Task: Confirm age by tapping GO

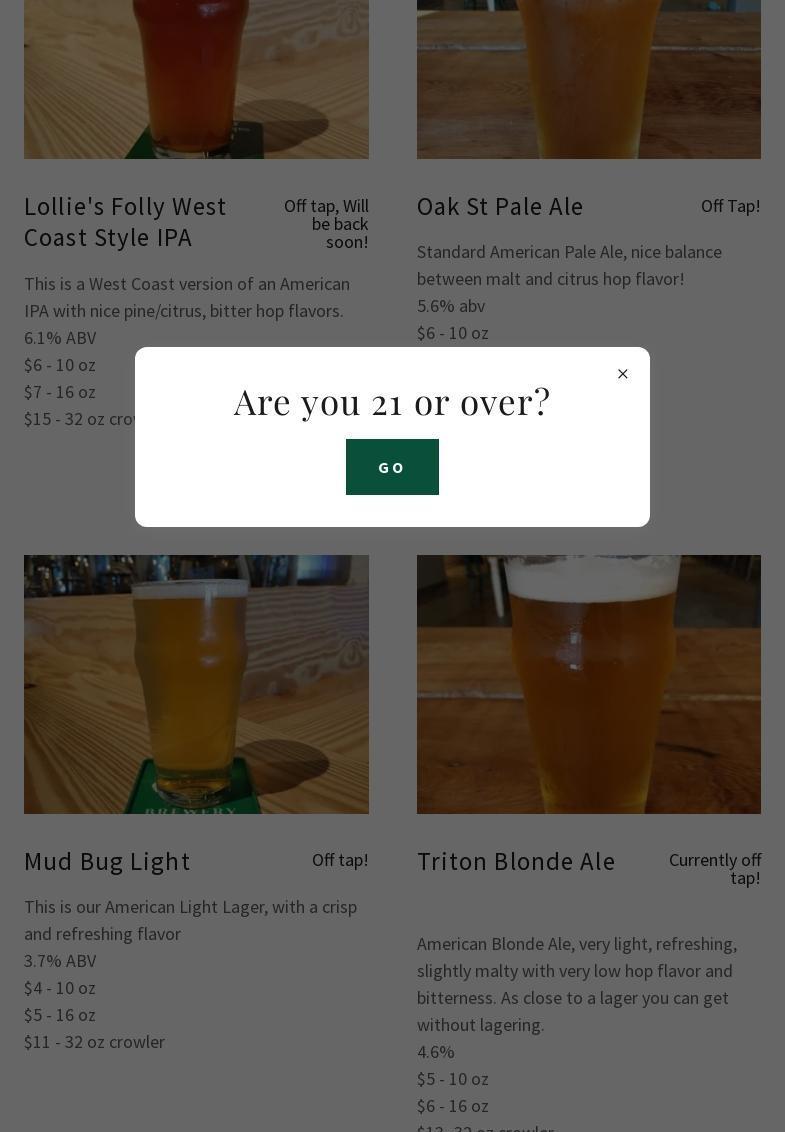Action: pos(392,467)
